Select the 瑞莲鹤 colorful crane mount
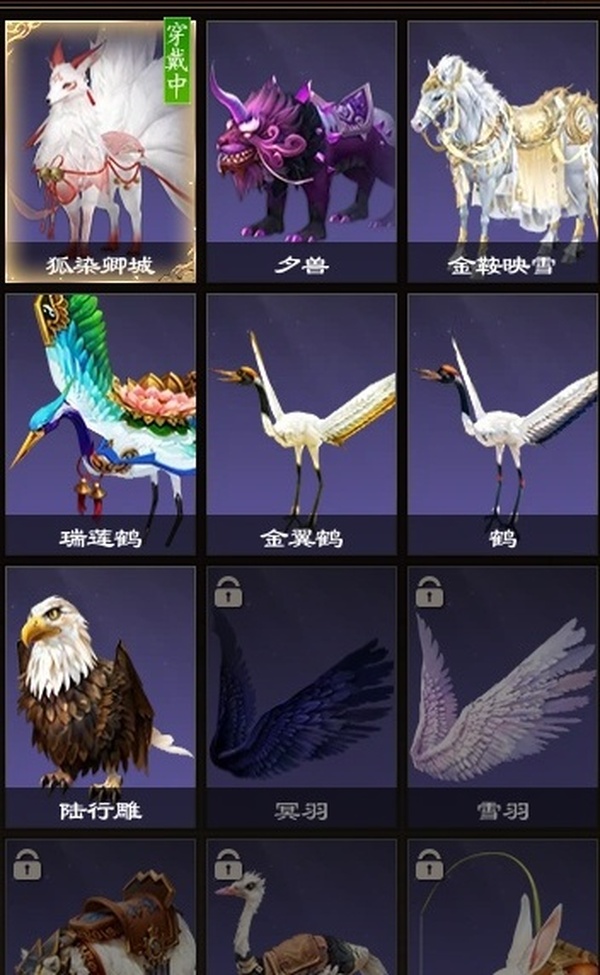Image resolution: width=600 pixels, height=975 pixels. (101, 424)
